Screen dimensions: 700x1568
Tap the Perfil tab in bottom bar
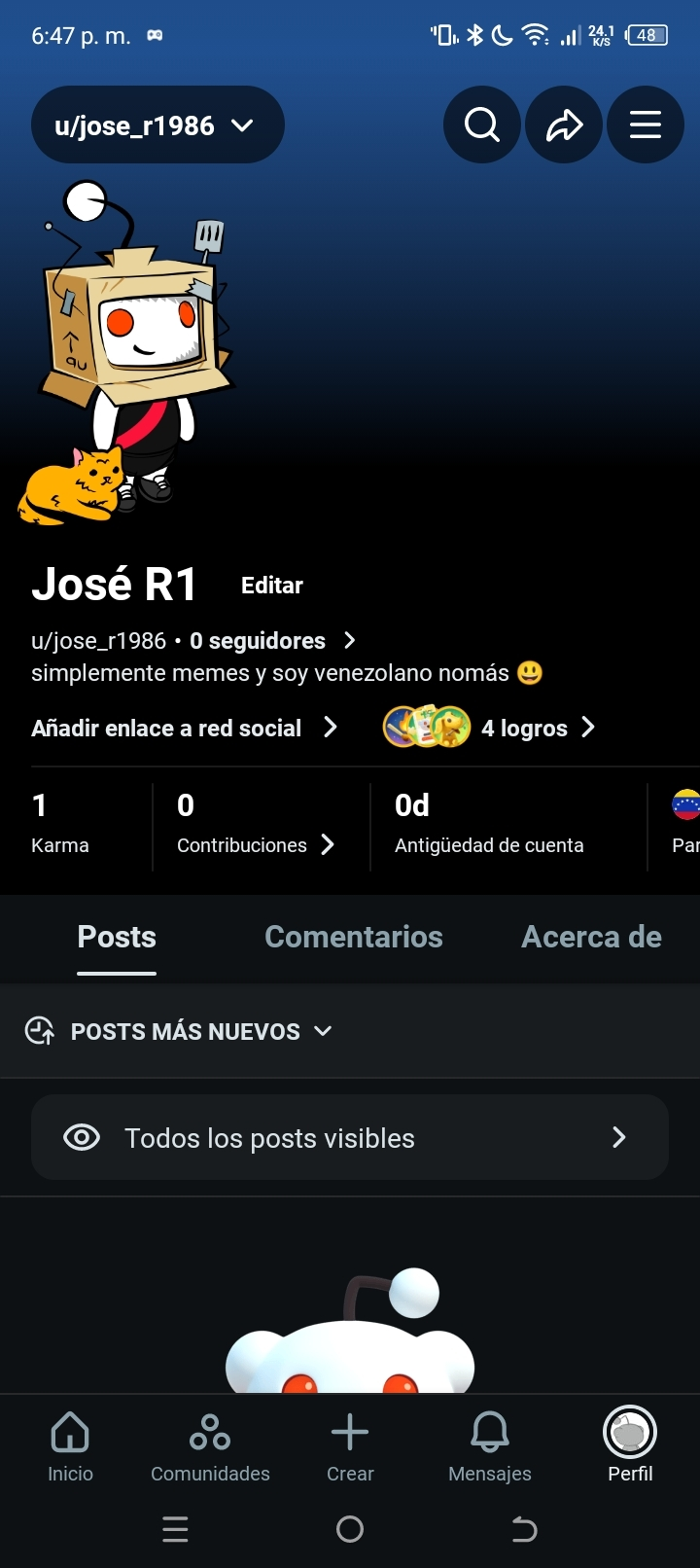pyautogui.click(x=630, y=1446)
